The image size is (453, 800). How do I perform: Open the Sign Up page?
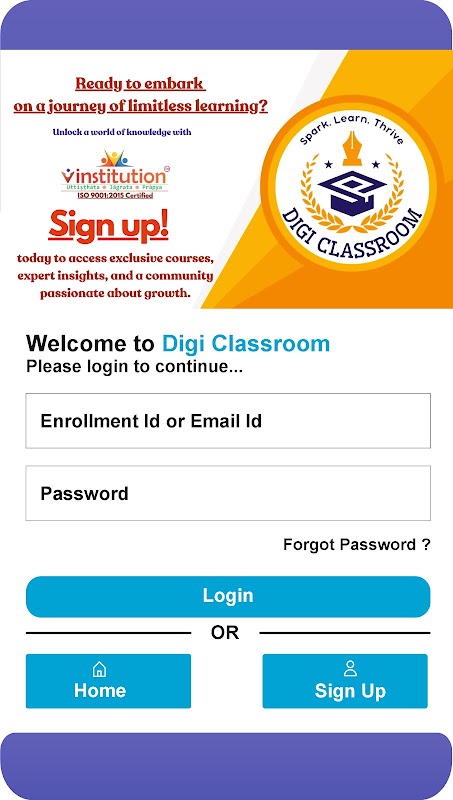345,681
